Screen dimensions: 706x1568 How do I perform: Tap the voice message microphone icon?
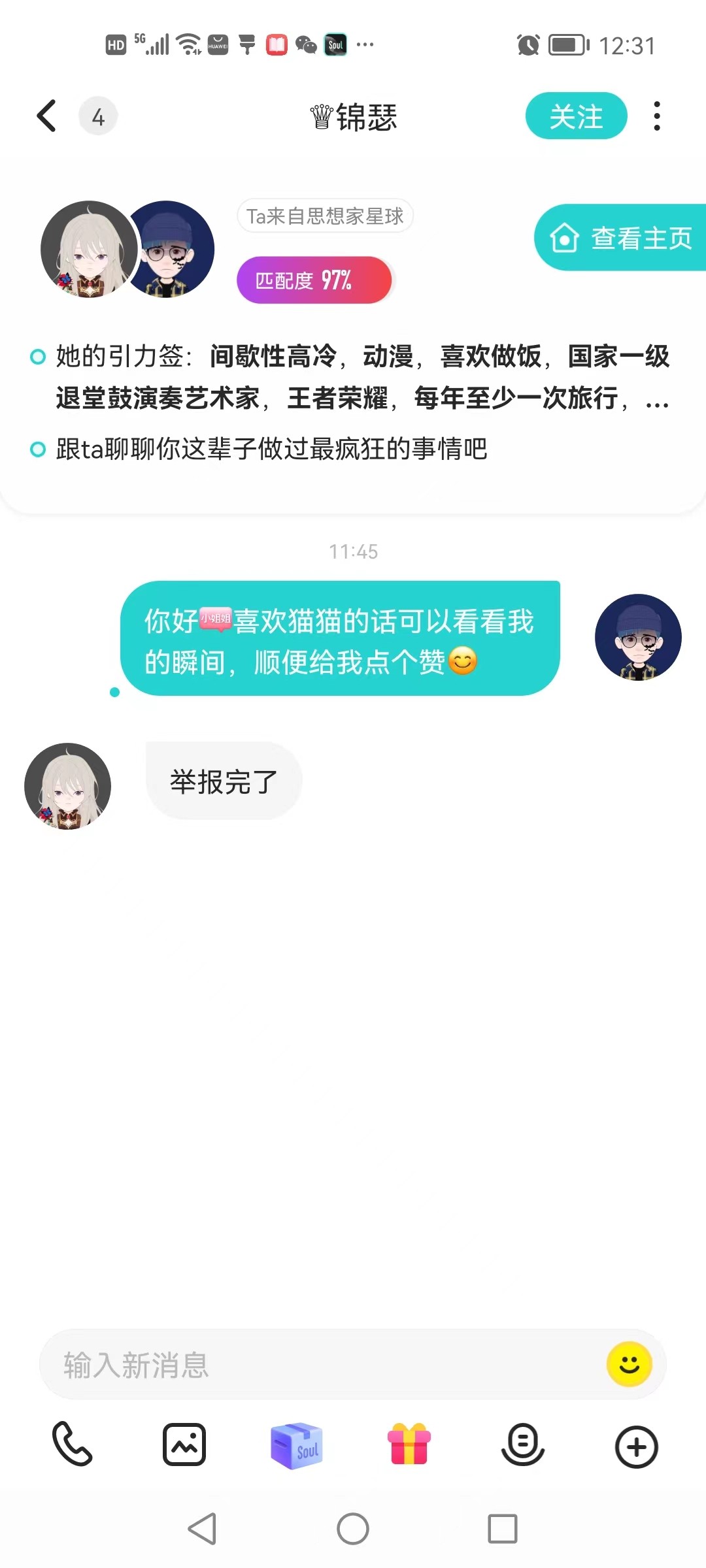522,1445
